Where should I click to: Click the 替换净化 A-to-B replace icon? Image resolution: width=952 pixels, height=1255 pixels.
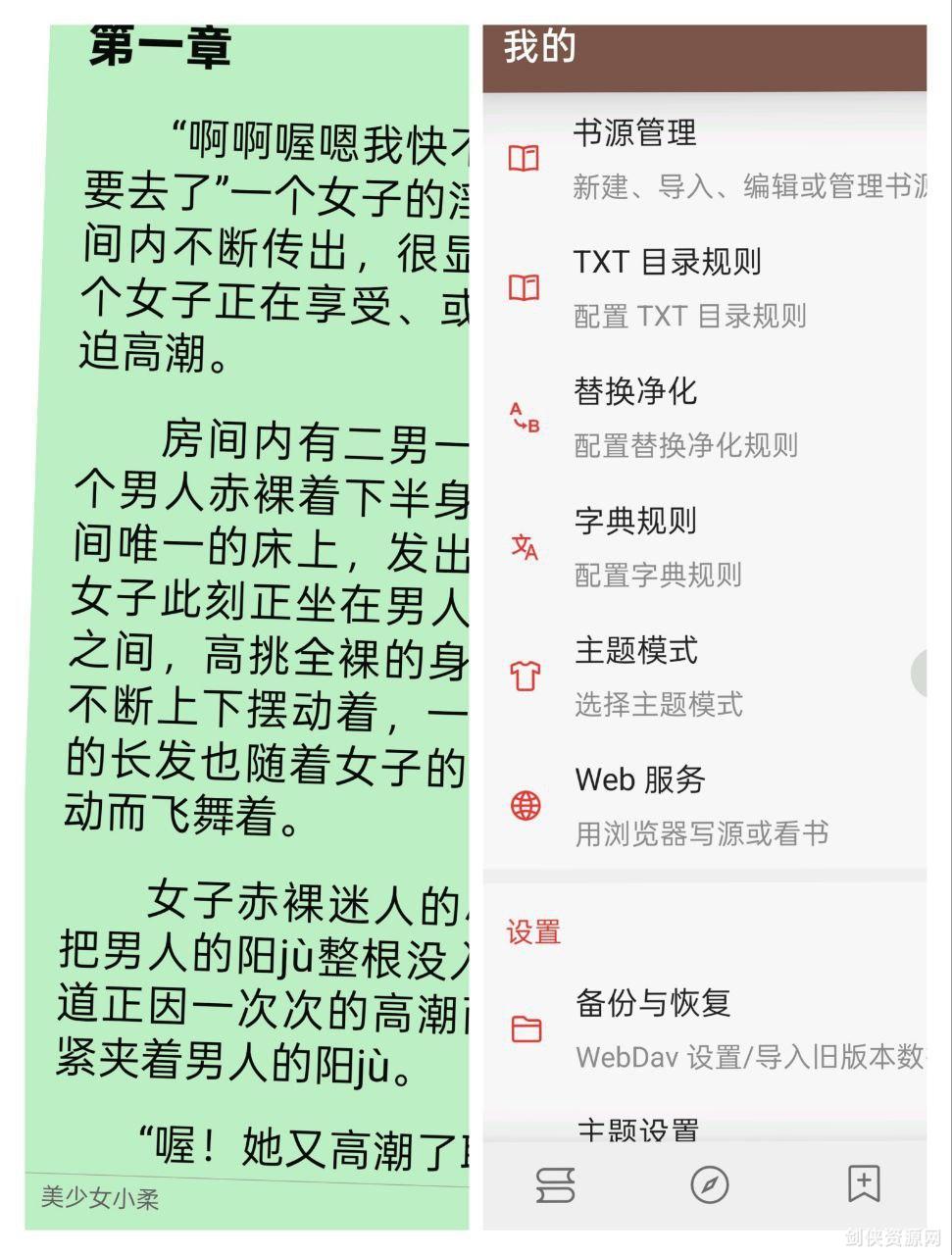click(x=523, y=417)
